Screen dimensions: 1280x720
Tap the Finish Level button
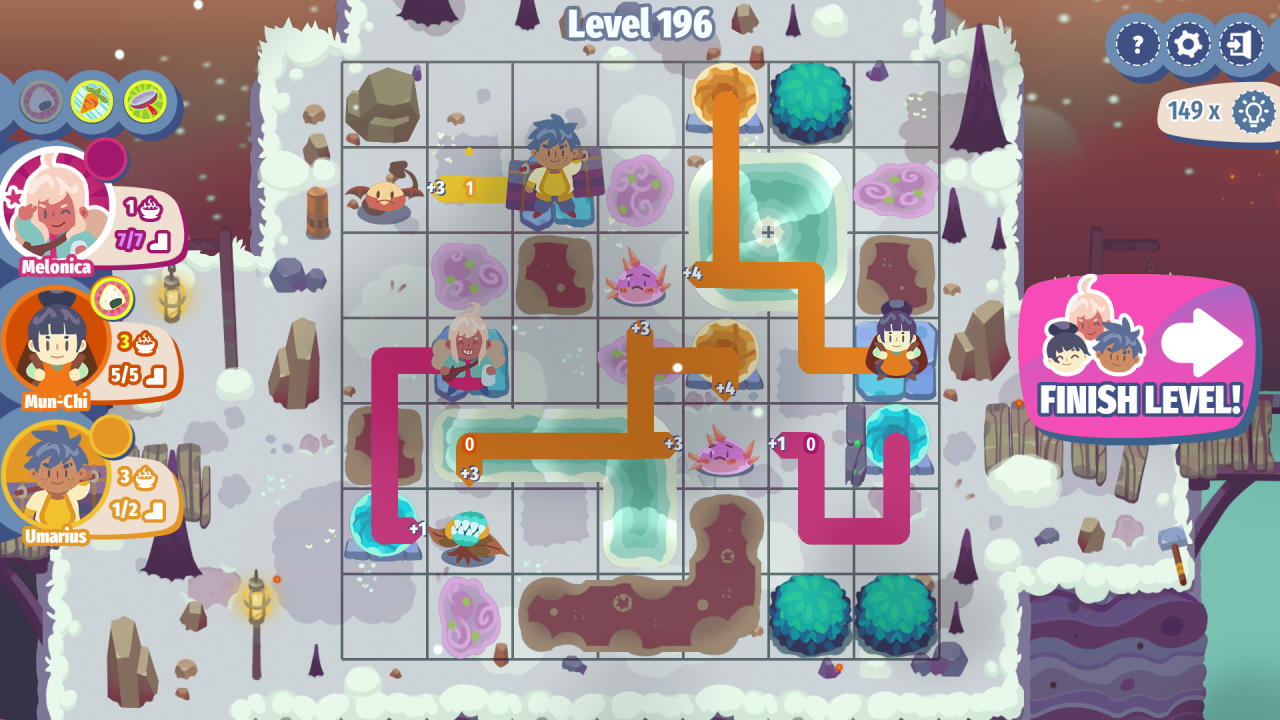click(1140, 360)
